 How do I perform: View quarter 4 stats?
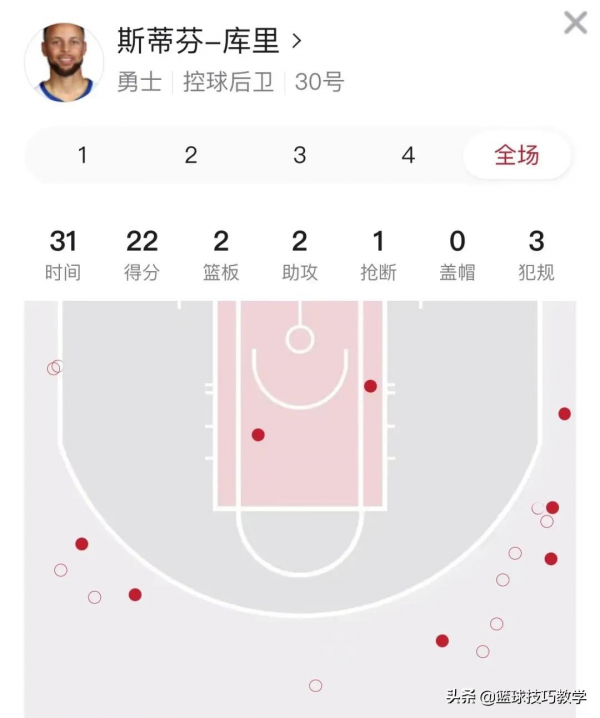coord(408,155)
